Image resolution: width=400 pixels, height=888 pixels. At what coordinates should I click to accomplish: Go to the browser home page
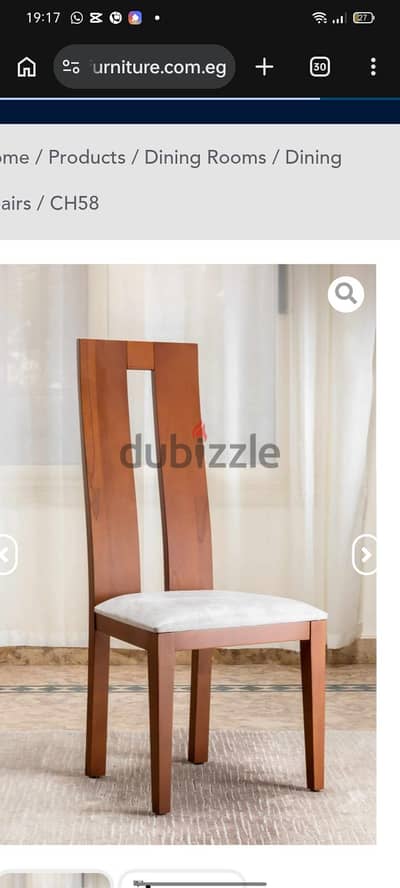tap(27, 67)
